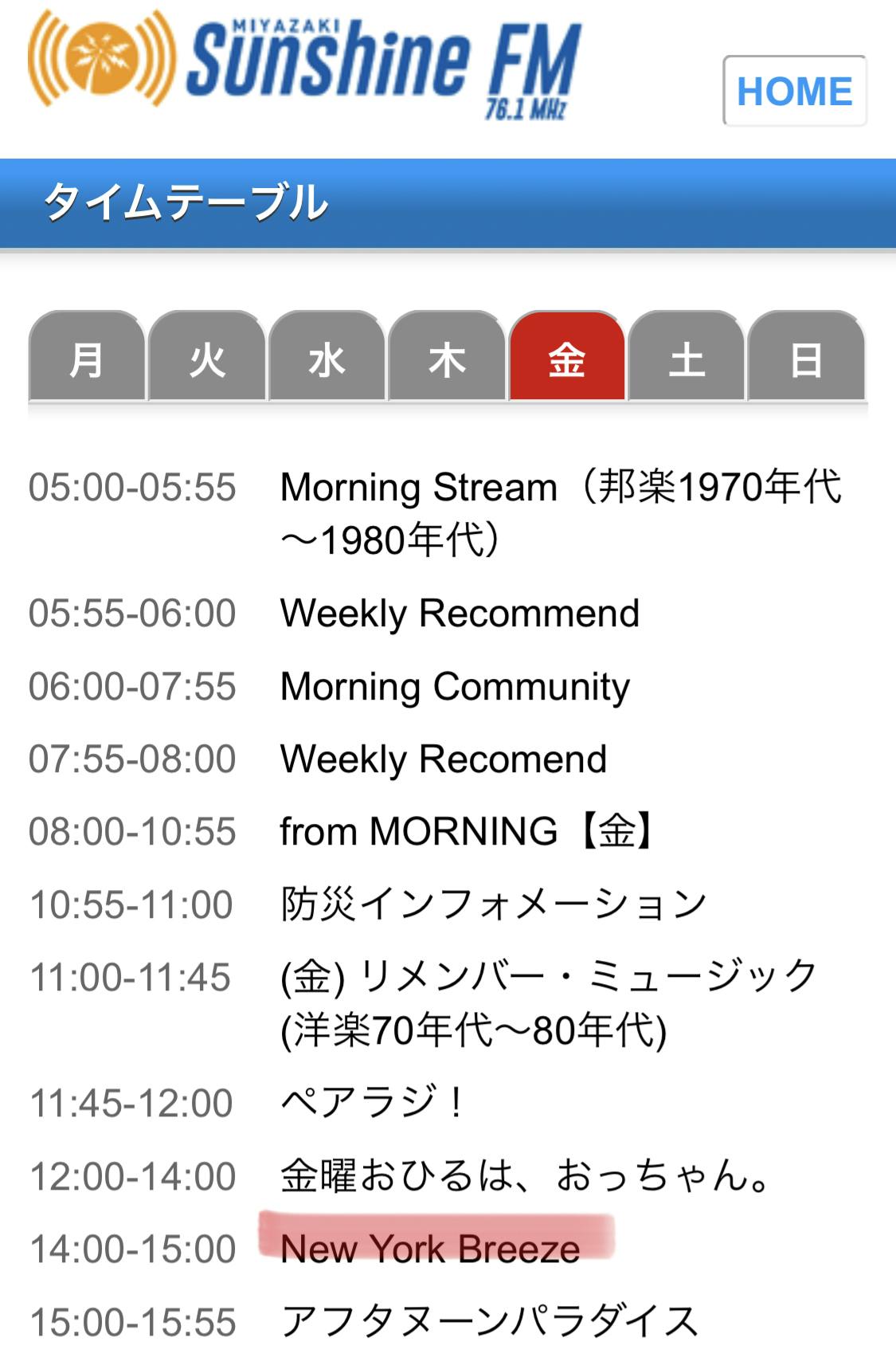Open the Morning Community program
This screenshot has width=896, height=1369.
pos(455,687)
